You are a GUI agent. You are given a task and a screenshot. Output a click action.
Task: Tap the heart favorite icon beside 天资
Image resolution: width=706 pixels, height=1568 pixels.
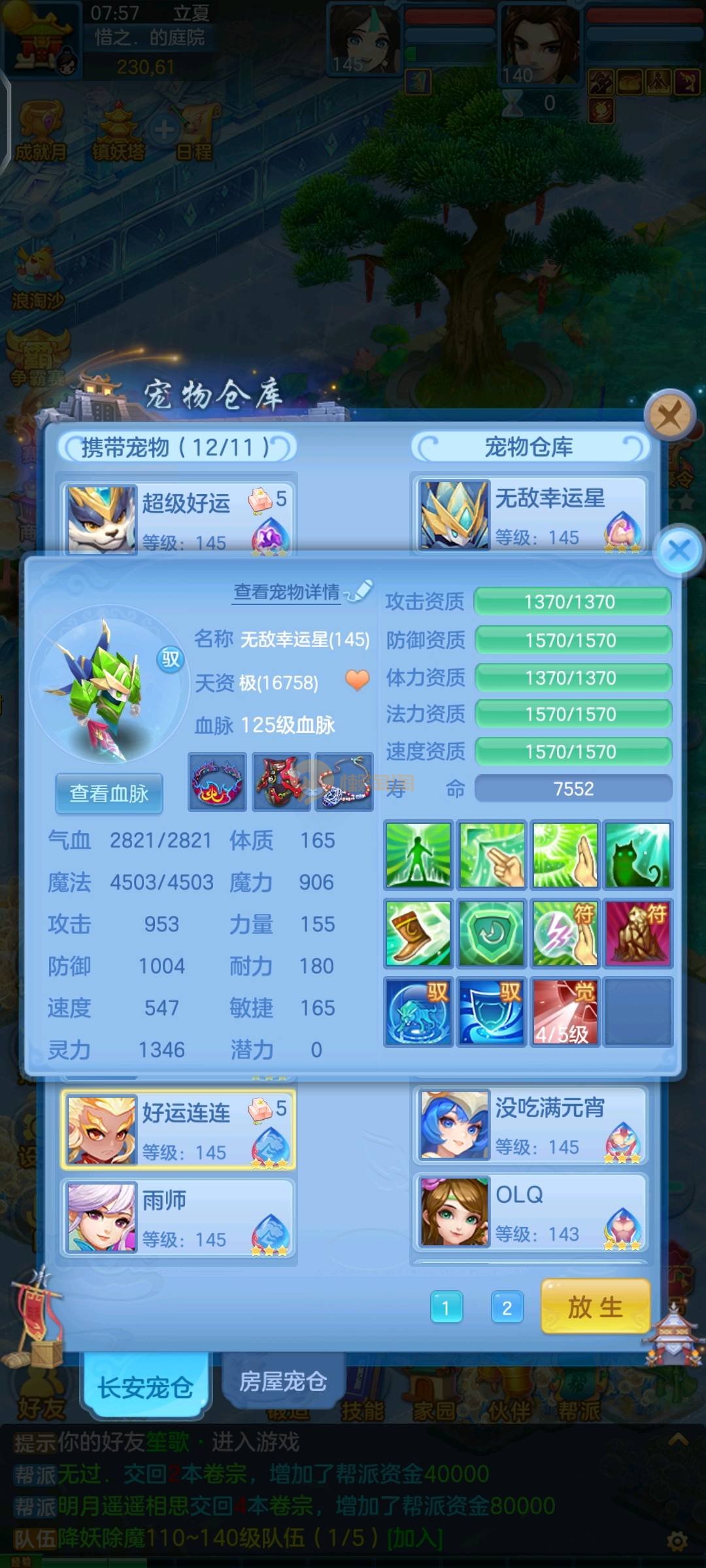click(357, 680)
